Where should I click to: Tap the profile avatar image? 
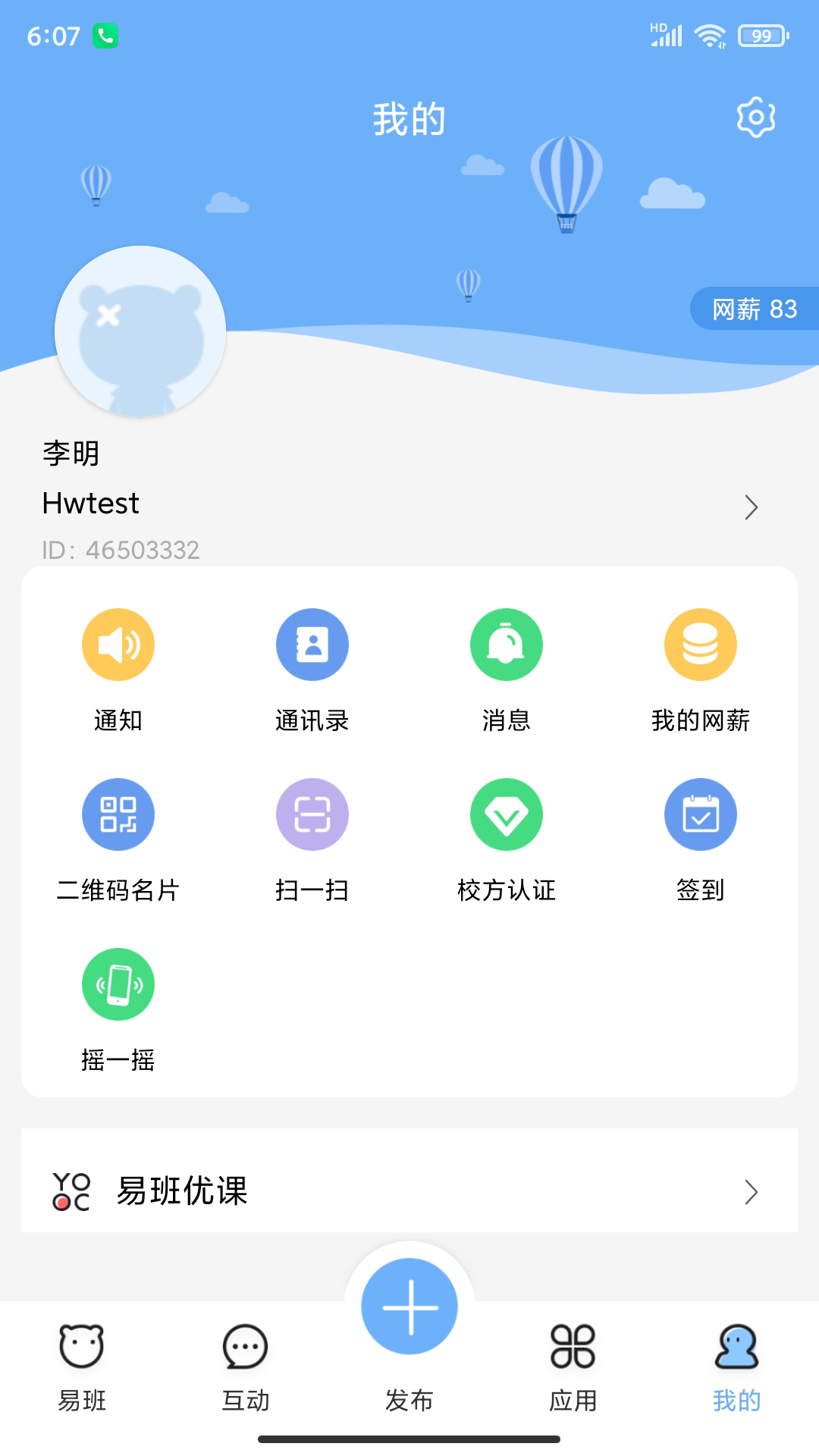(x=140, y=331)
